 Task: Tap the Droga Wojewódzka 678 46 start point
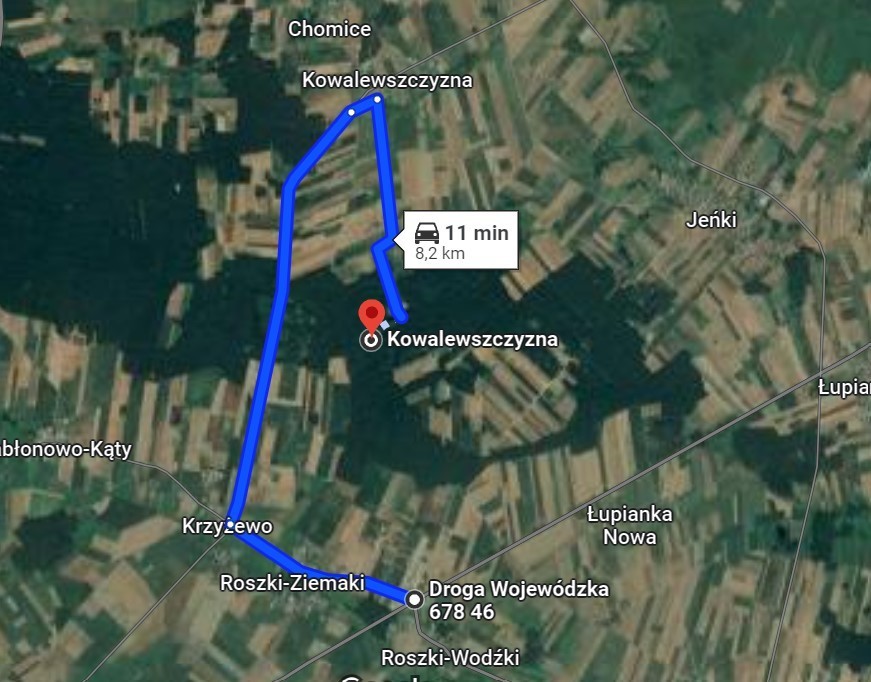click(414, 598)
